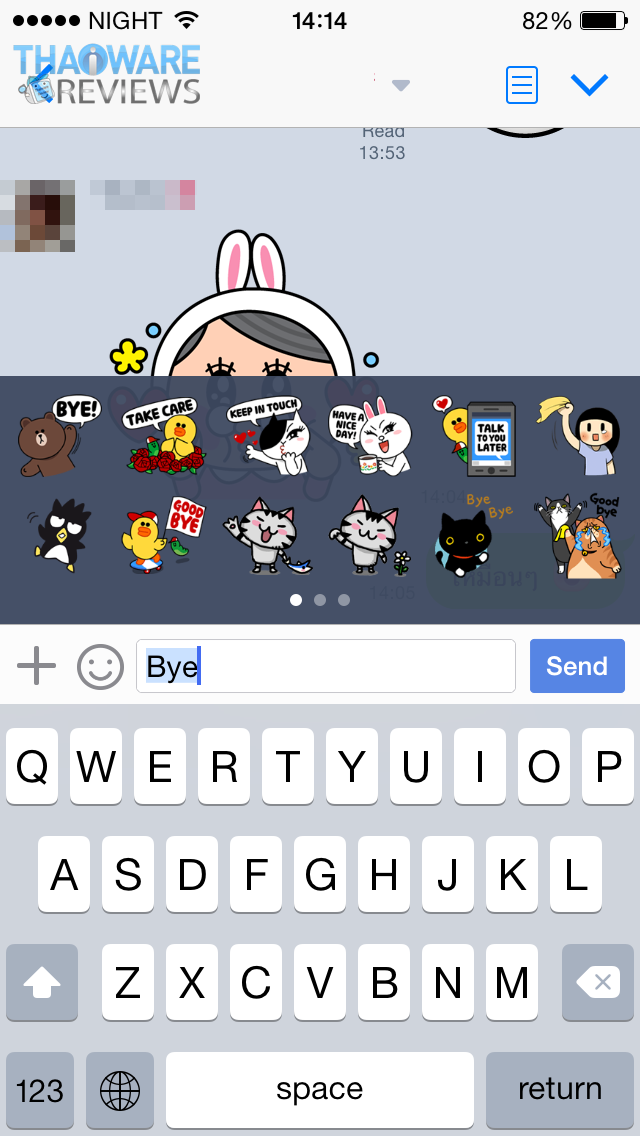
Task: Go to second sticker suggestion page dot
Action: click(x=320, y=600)
